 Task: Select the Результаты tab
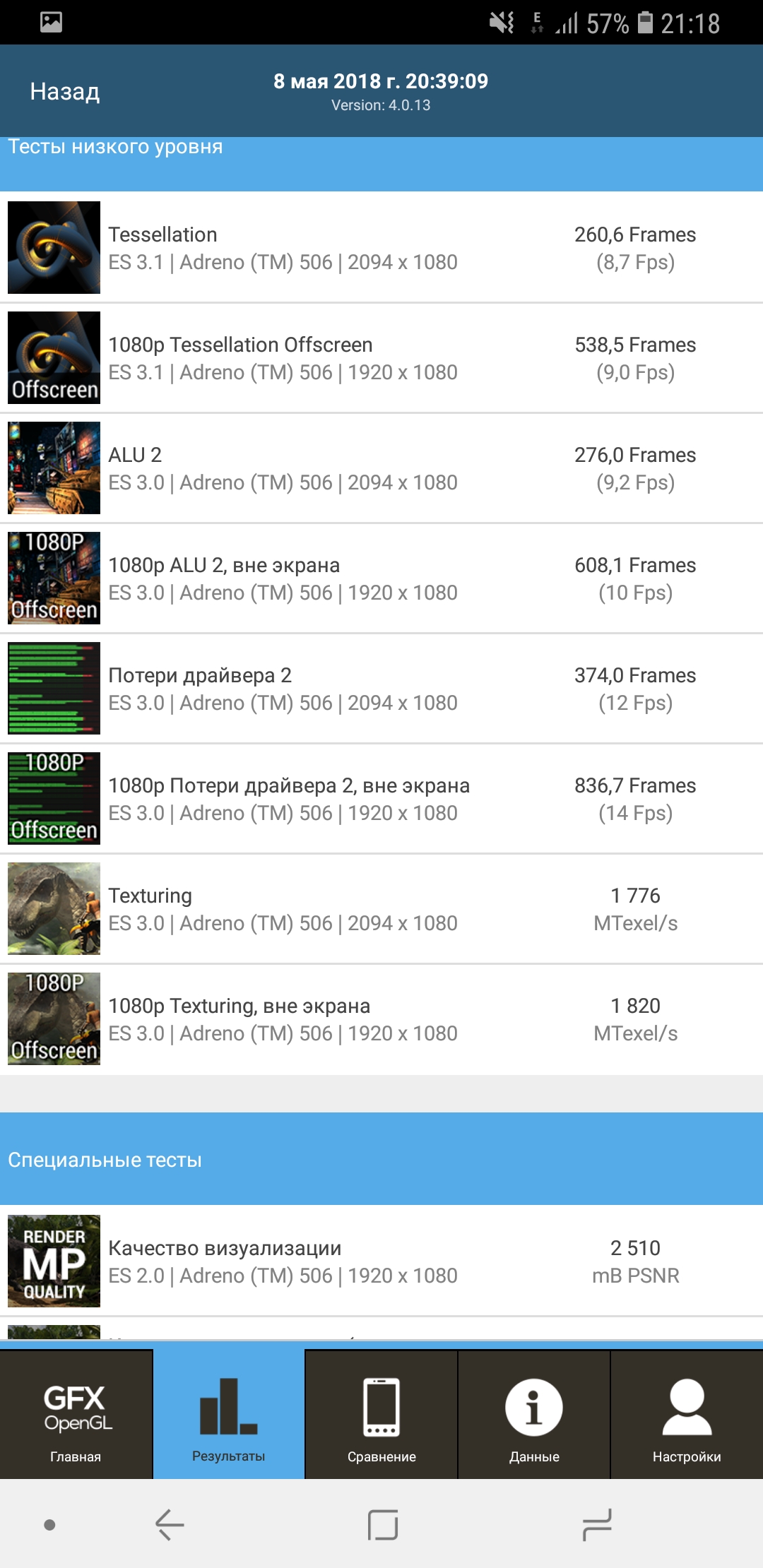229,1415
